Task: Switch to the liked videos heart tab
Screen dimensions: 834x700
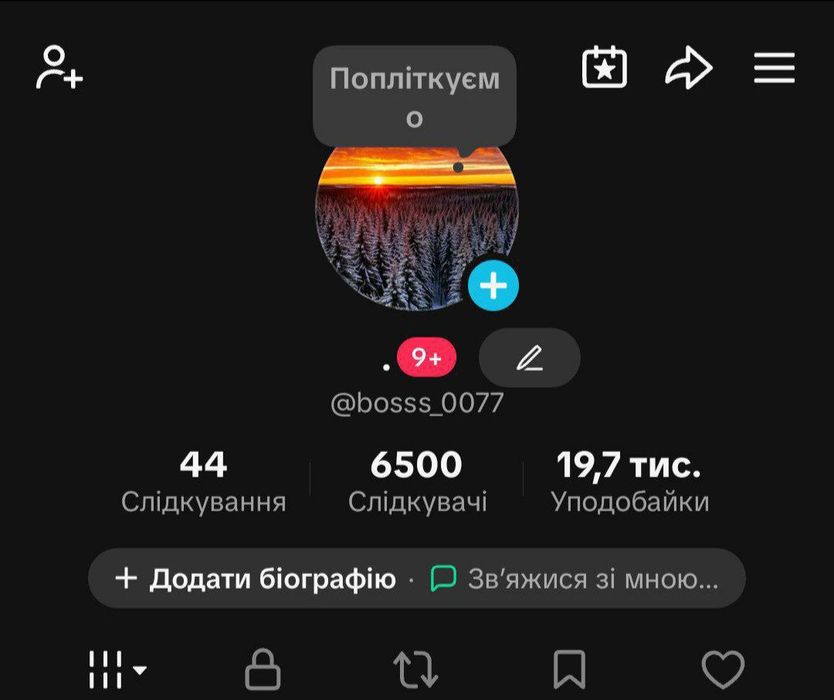Action: pos(722,669)
